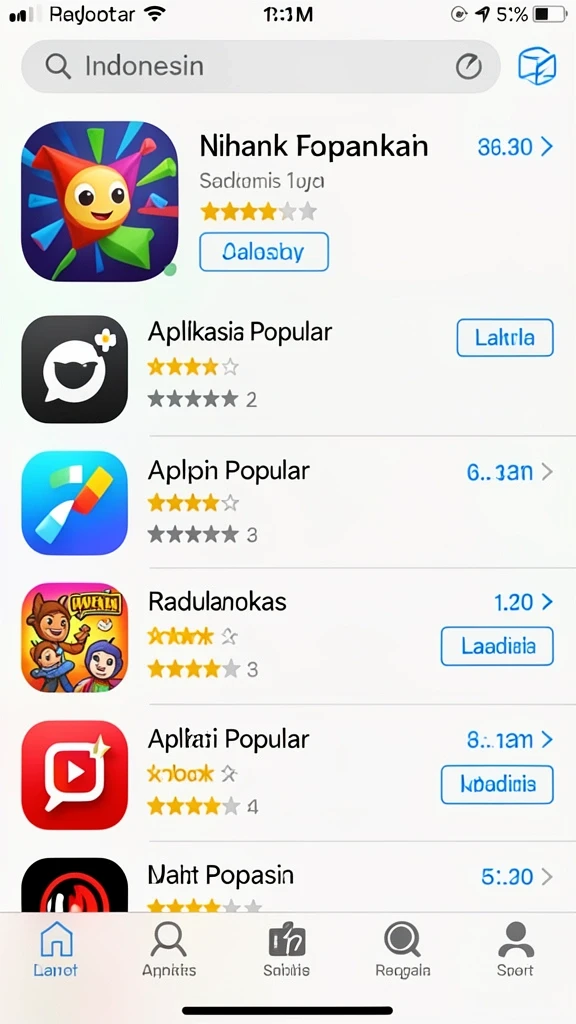Tap the Laadisia button for Radulanokas
This screenshot has height=1024, width=576.
pyautogui.click(x=498, y=646)
